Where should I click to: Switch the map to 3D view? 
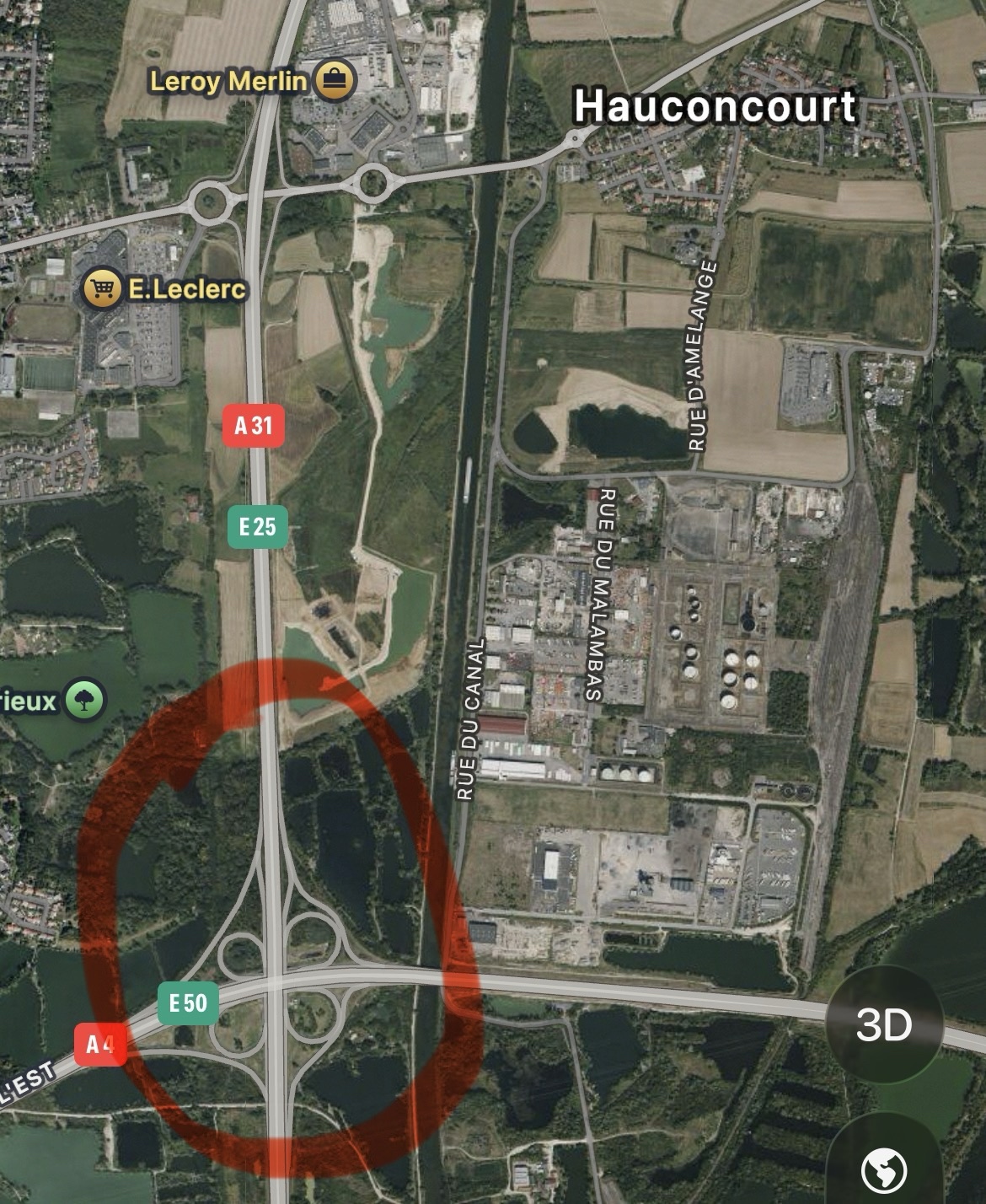[x=884, y=1024]
